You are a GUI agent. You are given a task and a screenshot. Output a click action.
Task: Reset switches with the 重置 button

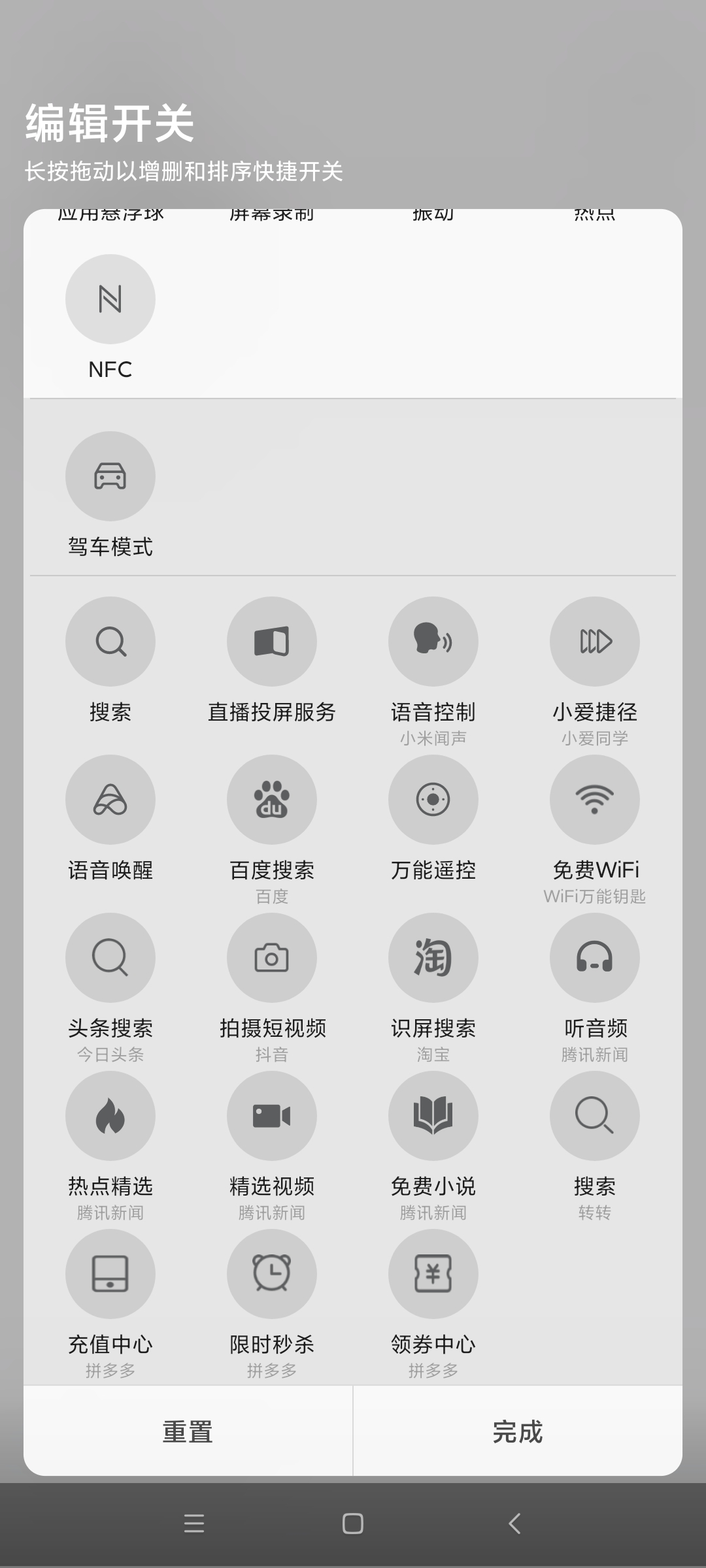click(188, 1431)
